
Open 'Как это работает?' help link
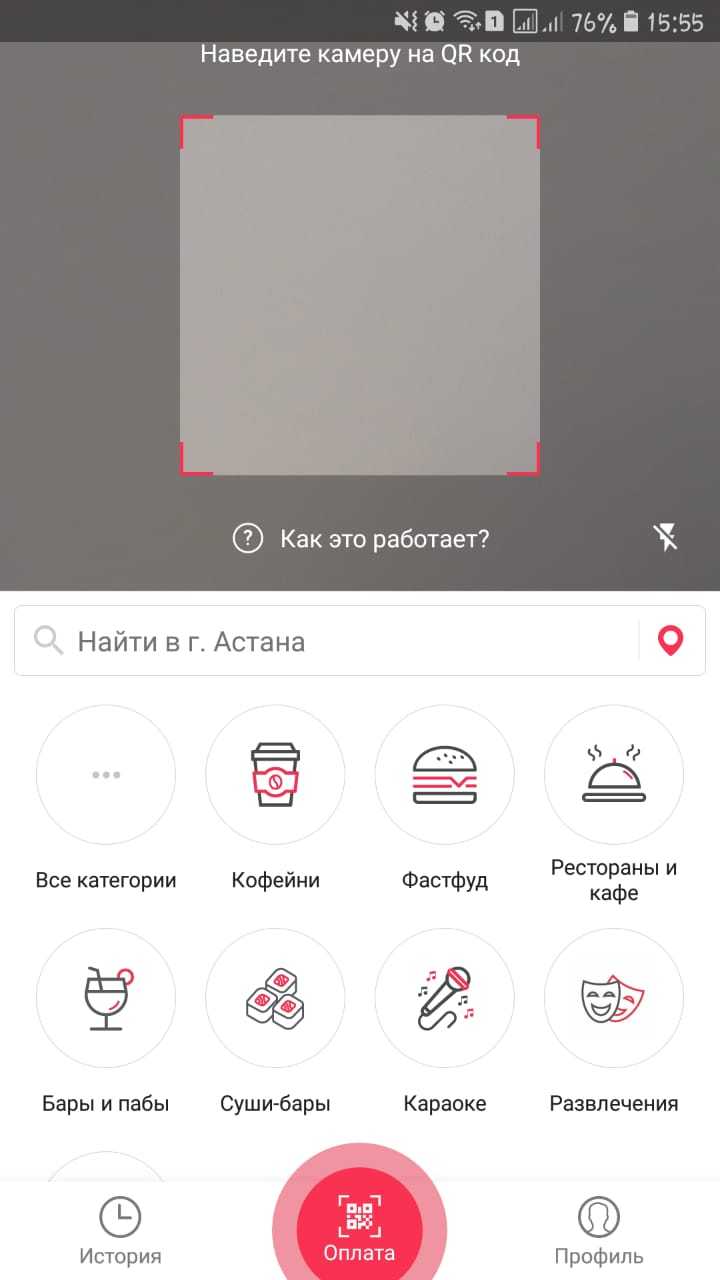pos(362,540)
